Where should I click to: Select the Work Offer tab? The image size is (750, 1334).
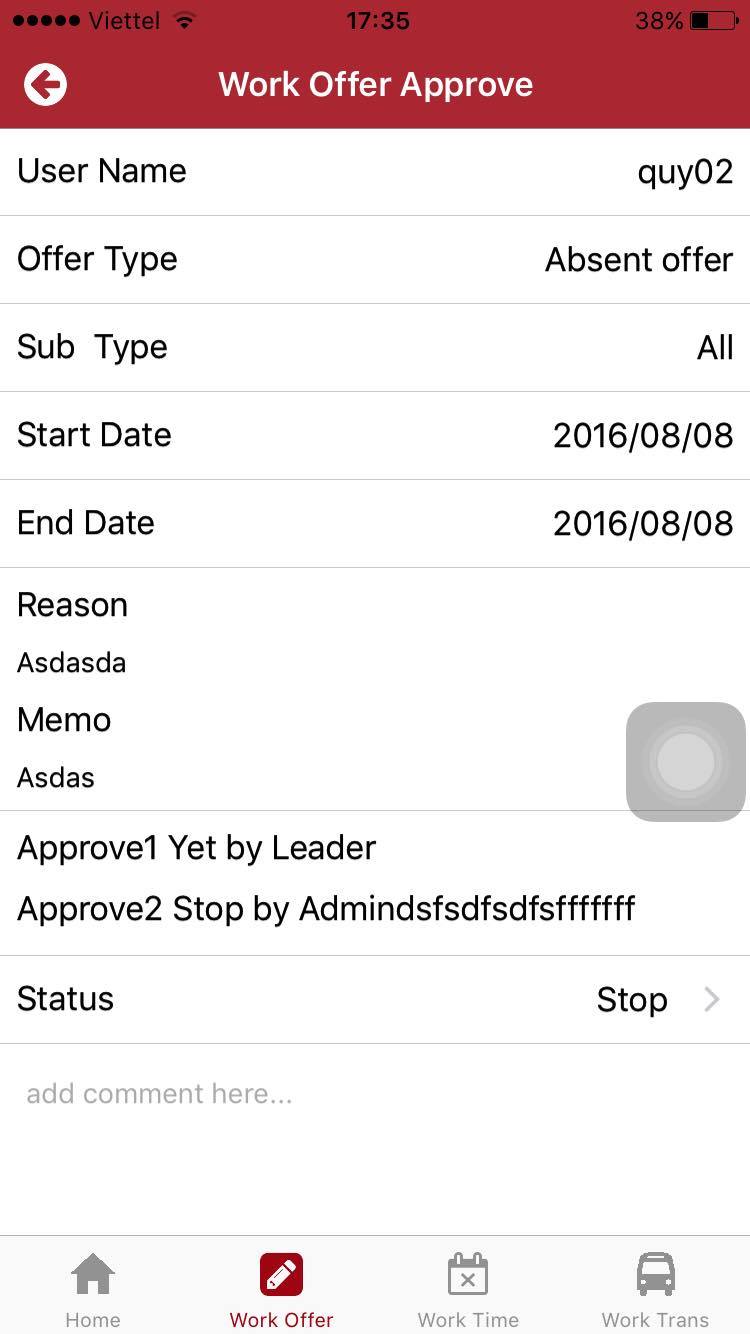point(281,1290)
